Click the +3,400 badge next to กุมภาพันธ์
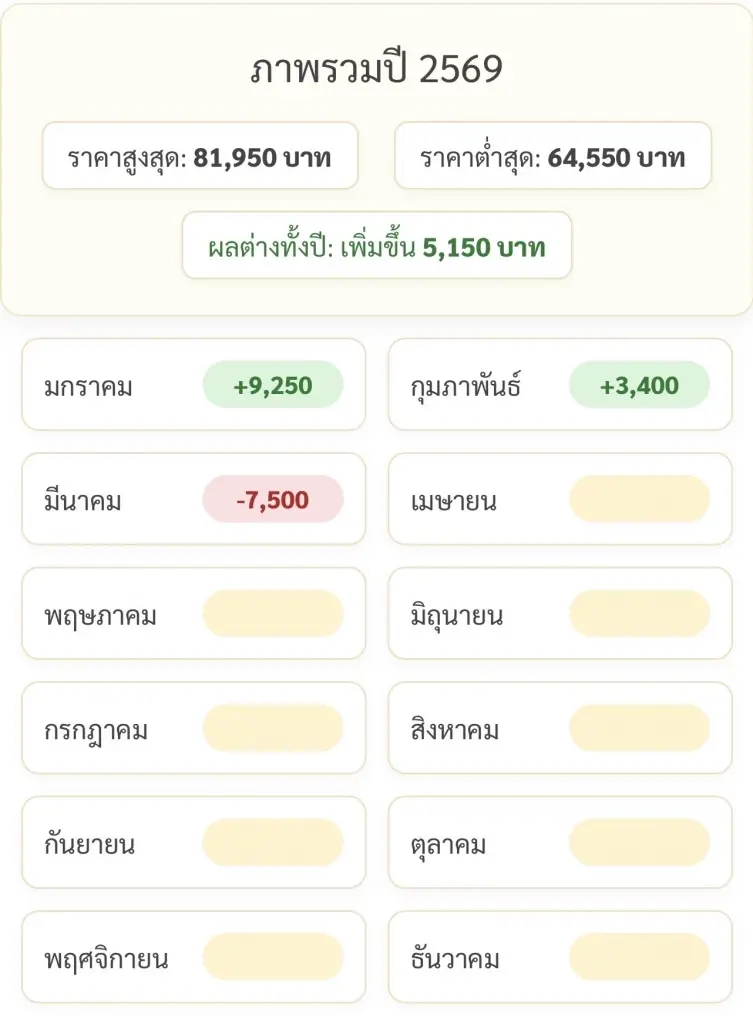The height and width of the screenshot is (1024, 753). (642, 385)
